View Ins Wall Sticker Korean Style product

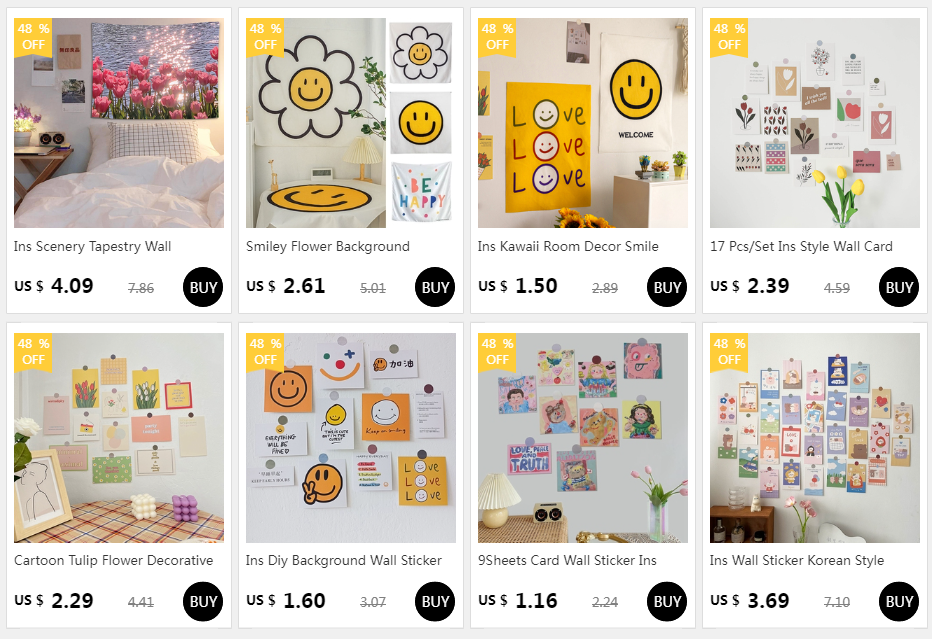pyautogui.click(x=796, y=561)
